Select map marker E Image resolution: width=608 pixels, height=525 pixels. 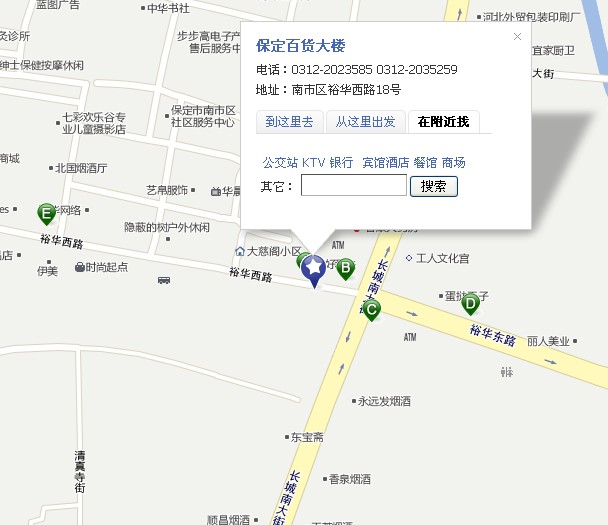point(46,213)
